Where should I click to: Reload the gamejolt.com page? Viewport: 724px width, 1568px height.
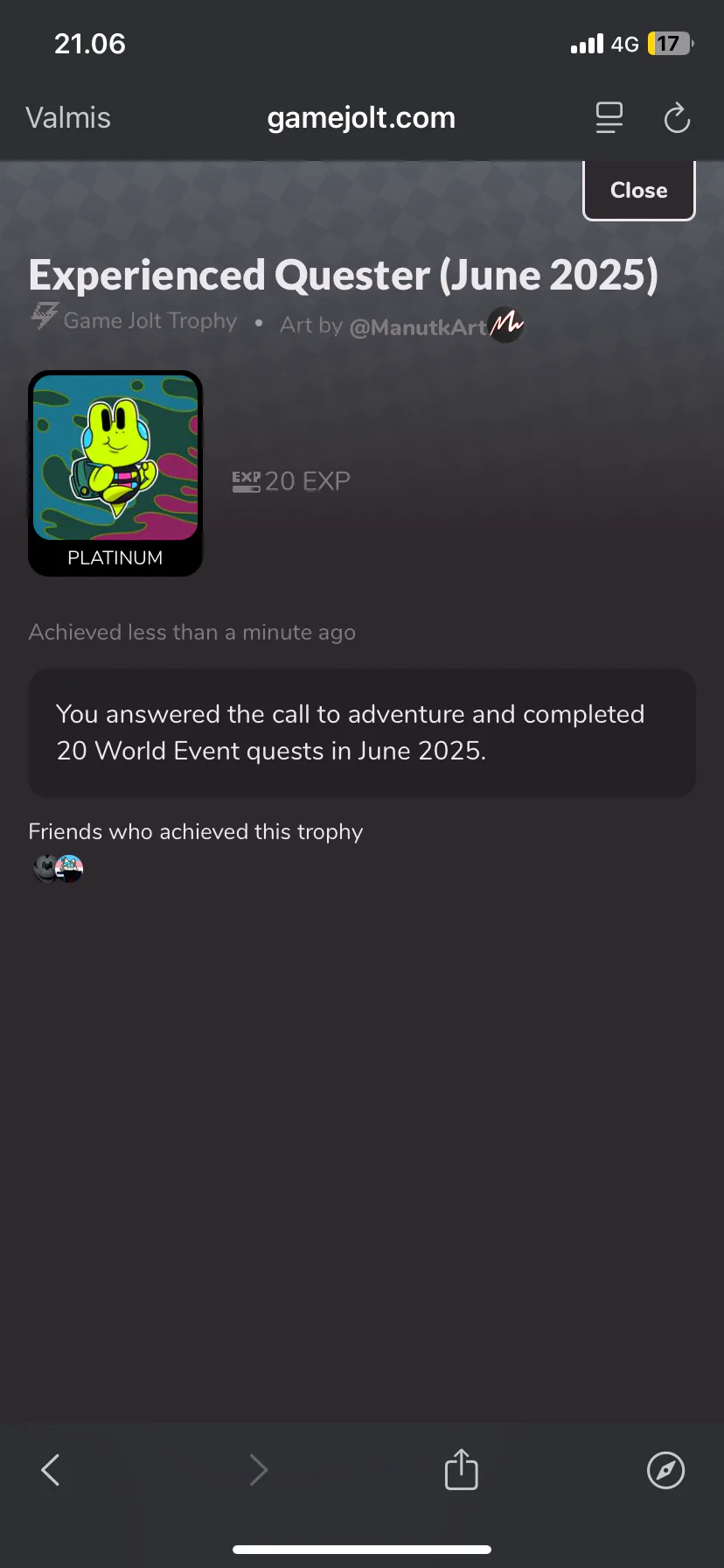[x=677, y=118]
